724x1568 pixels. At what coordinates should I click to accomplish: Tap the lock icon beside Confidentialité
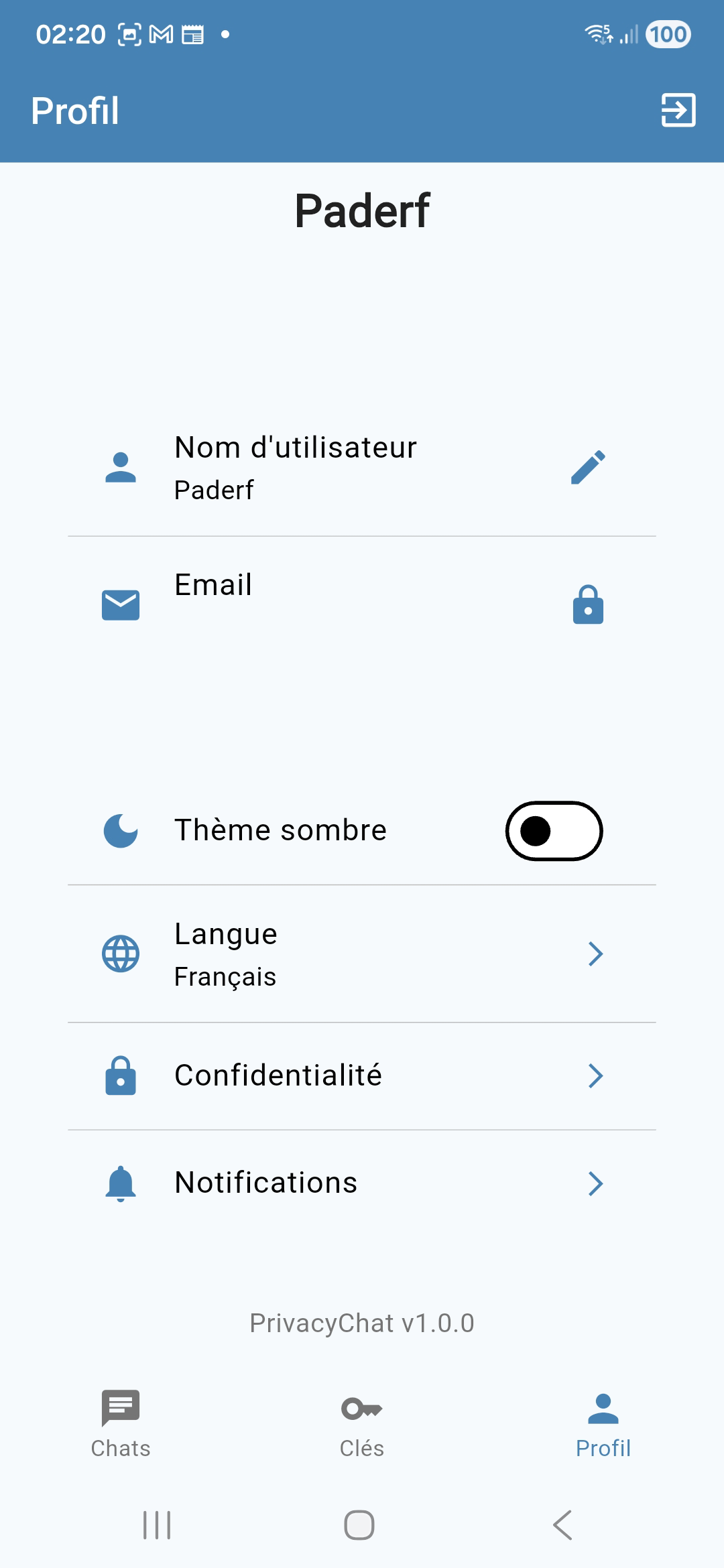pyautogui.click(x=121, y=1075)
